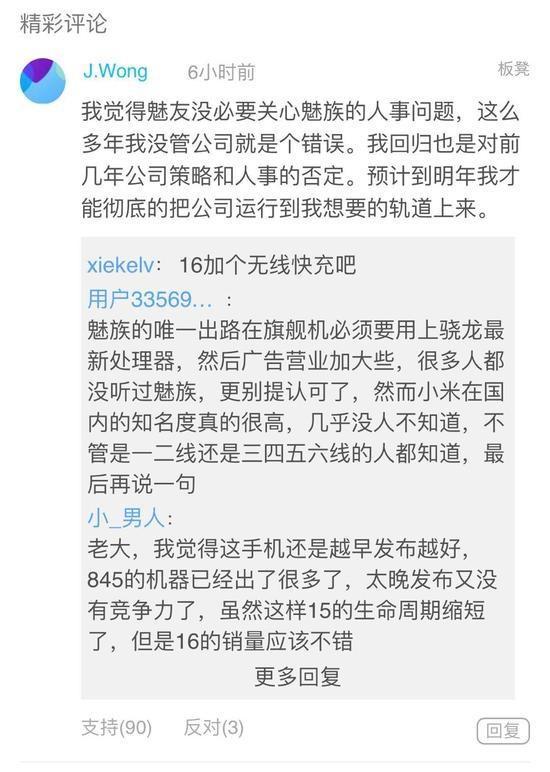The height and width of the screenshot is (772, 550).
Task: Open J.Wong's profile avatar
Action: click(x=43, y=81)
